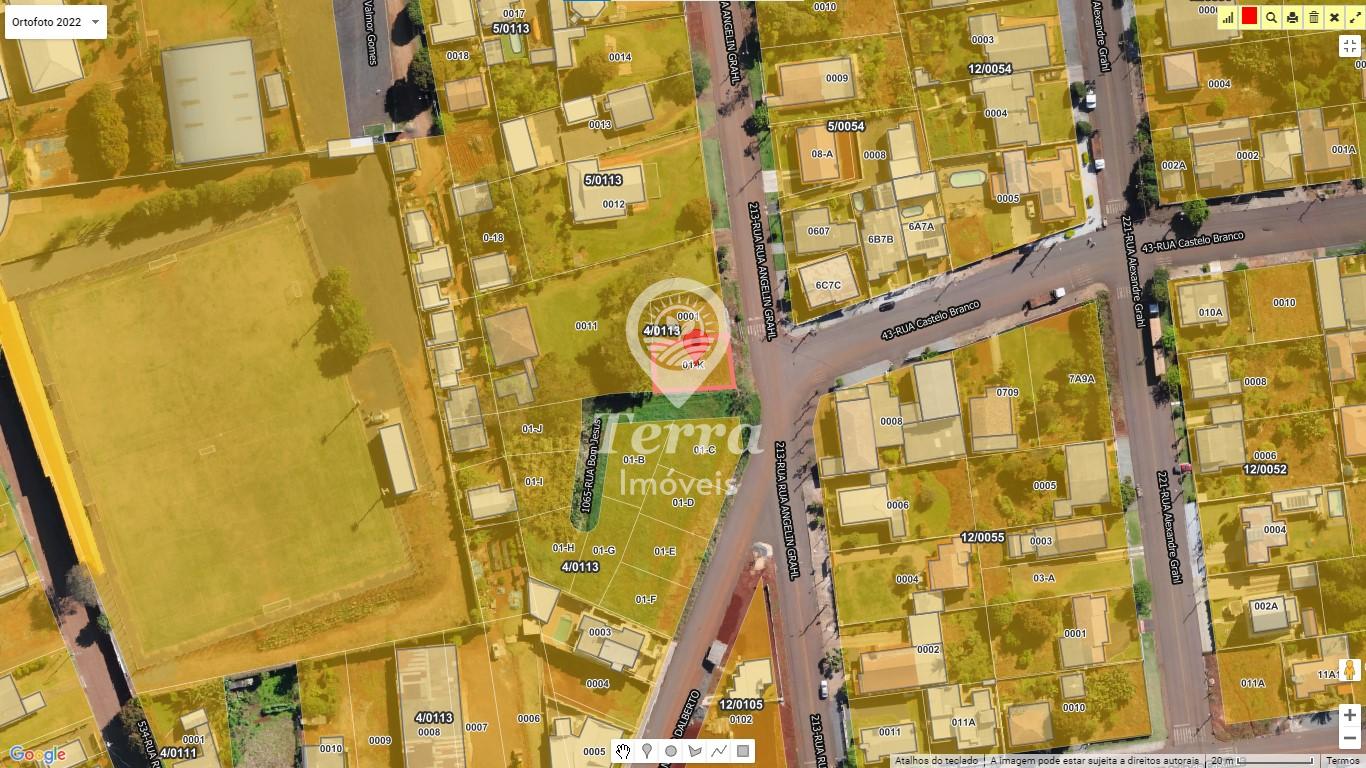Image resolution: width=1366 pixels, height=768 pixels.
Task: Open the magnifier search tool
Action: [x=1271, y=17]
